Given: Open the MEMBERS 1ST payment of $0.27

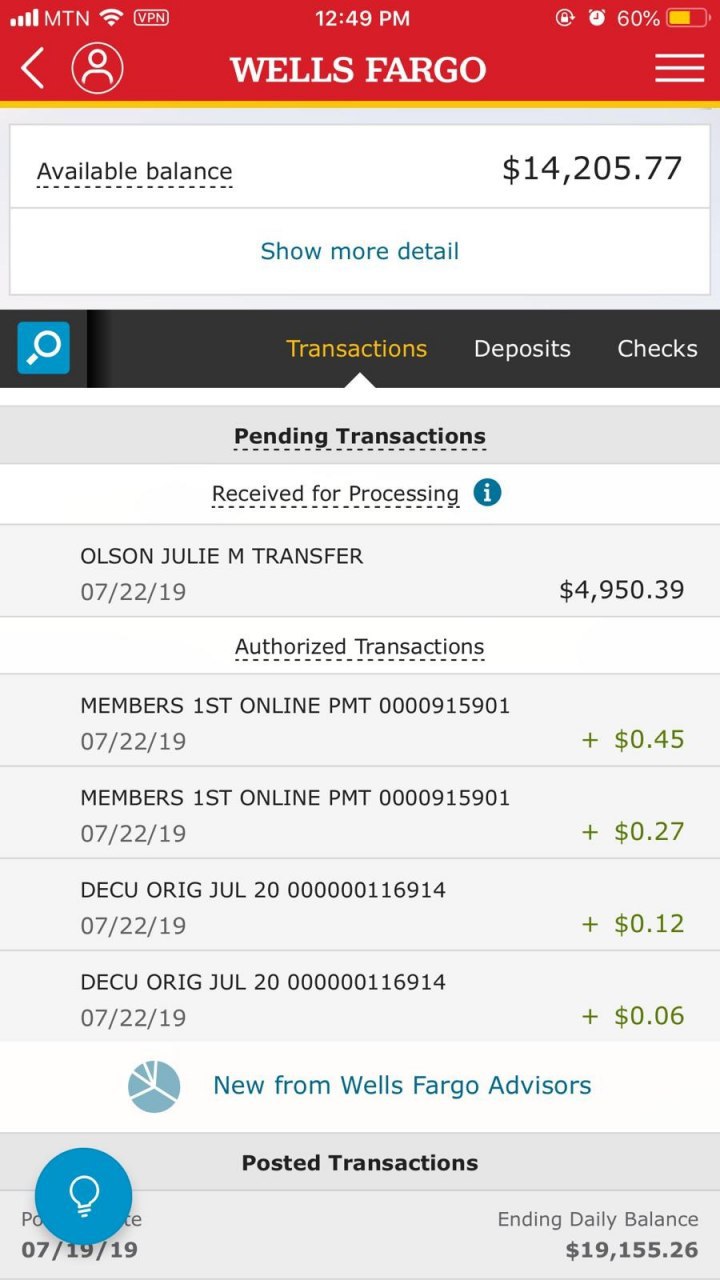Looking at the screenshot, I should [360, 813].
